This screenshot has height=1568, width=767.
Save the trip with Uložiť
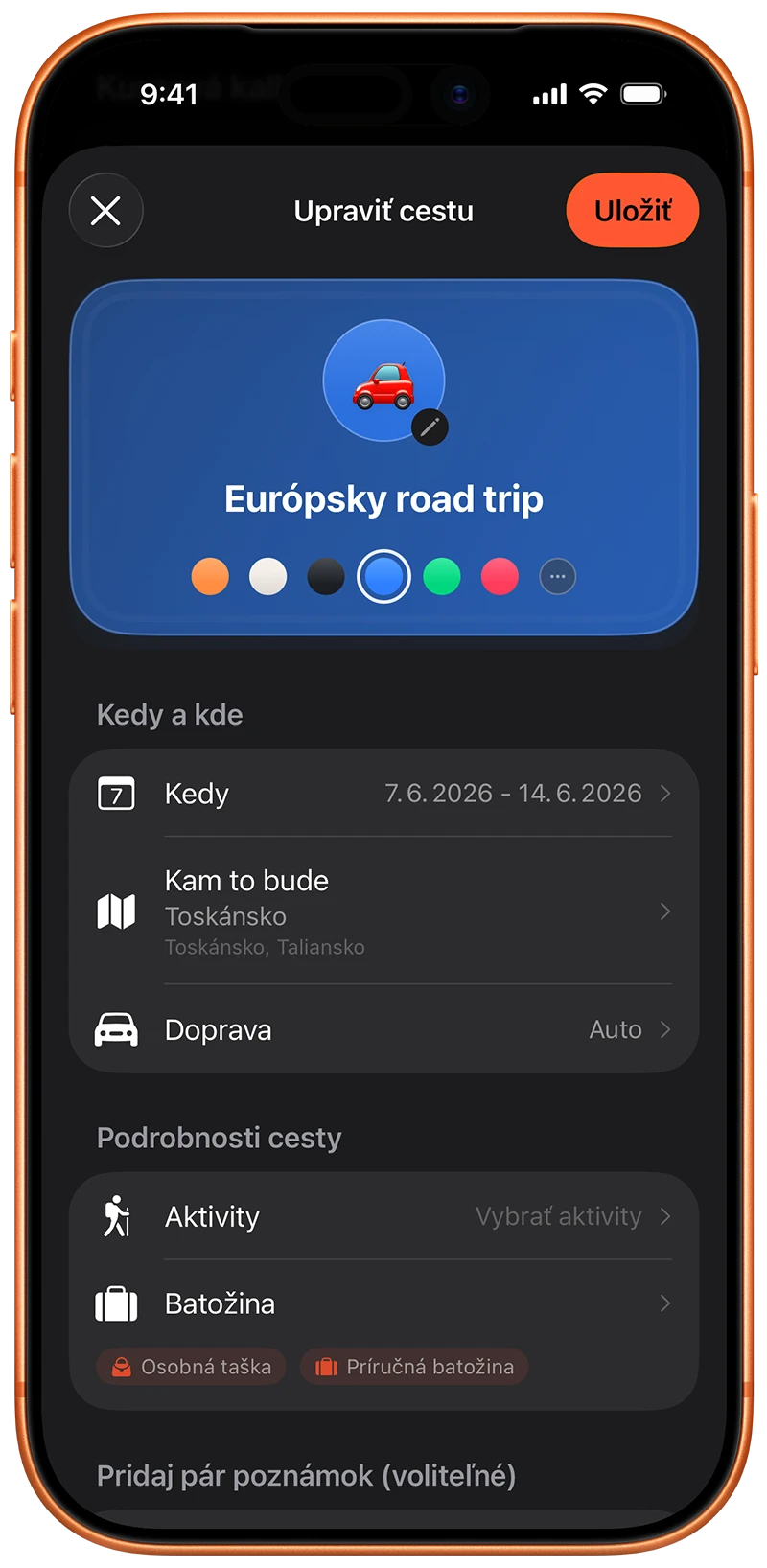pyautogui.click(x=632, y=210)
